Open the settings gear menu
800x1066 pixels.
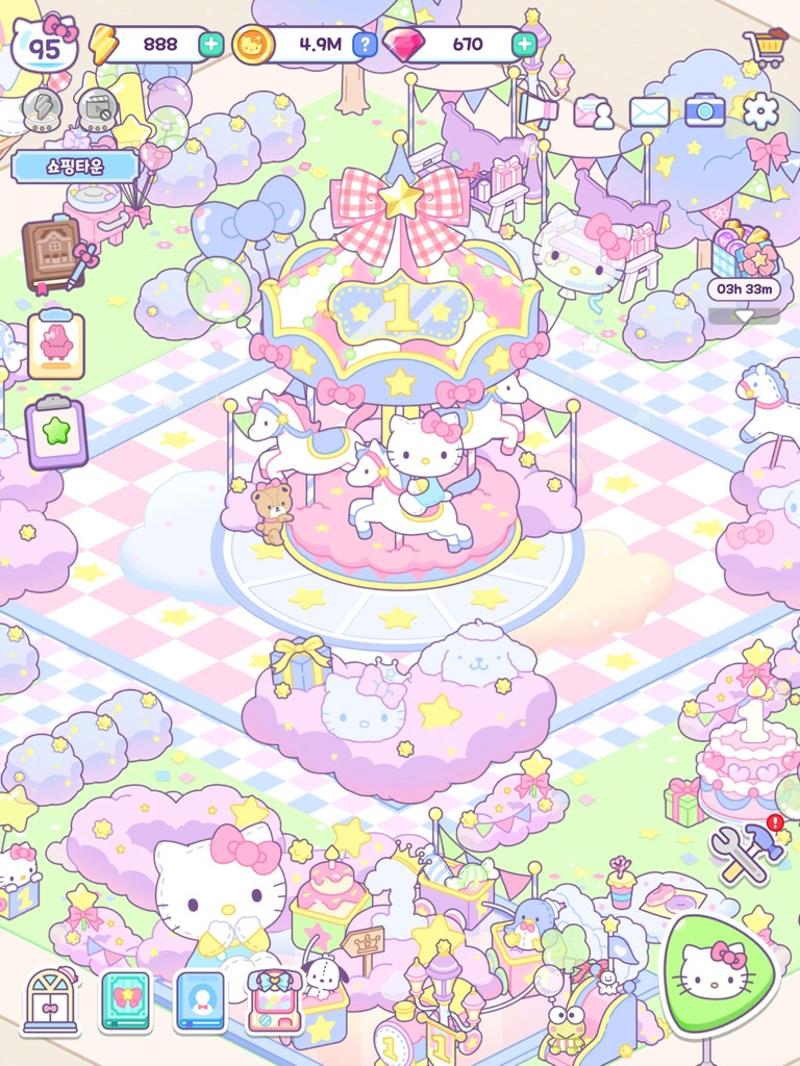762,110
